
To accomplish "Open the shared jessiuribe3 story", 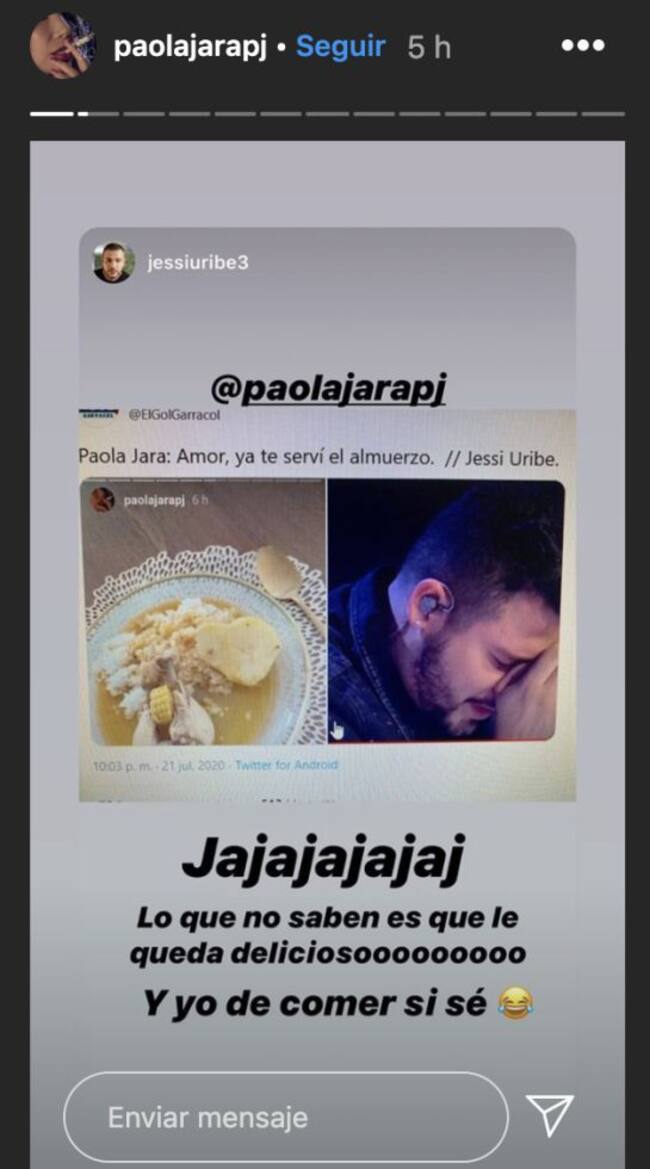I will point(327,513).
